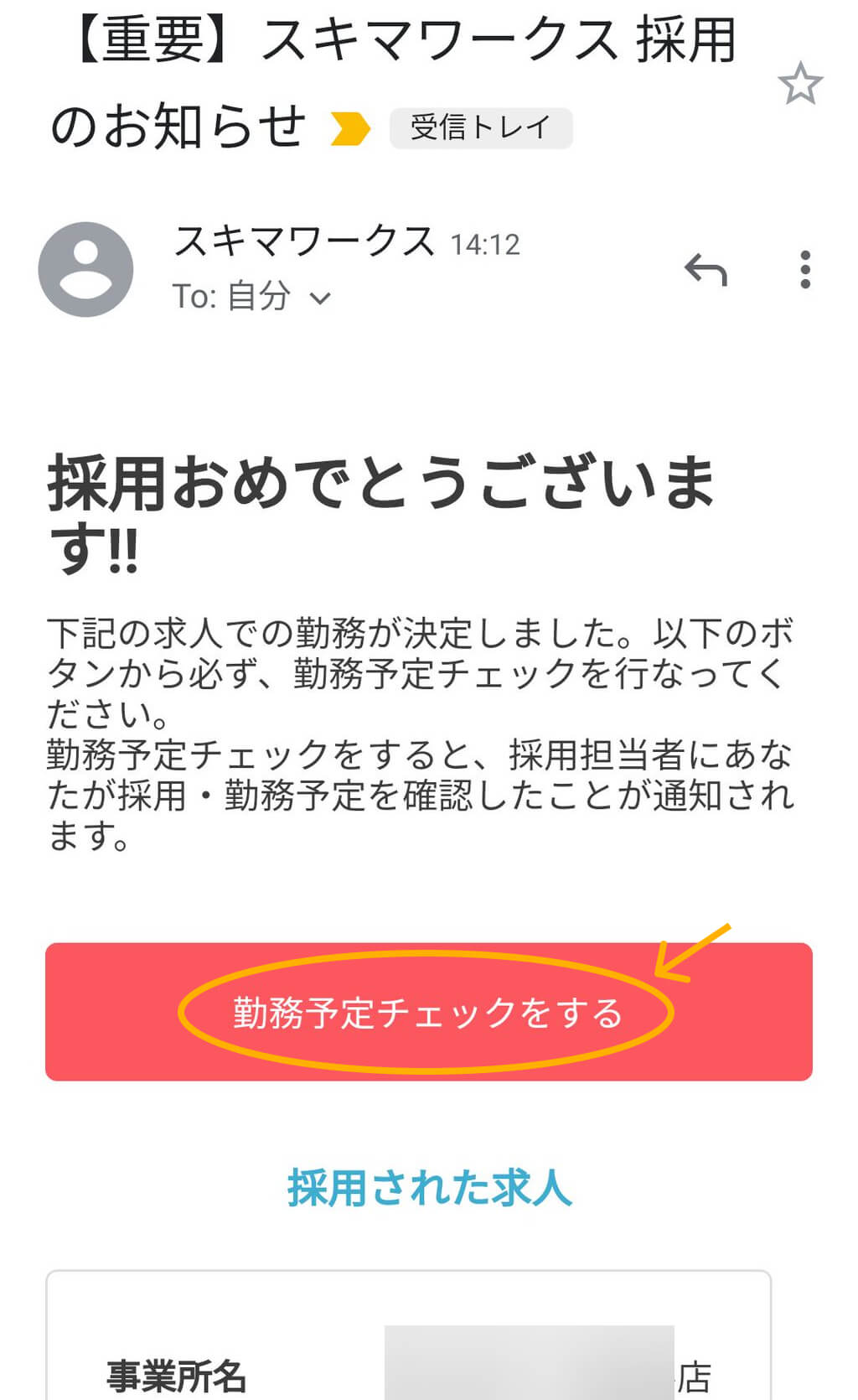
Task: Tap the 勤務予定チェックをする button
Action: pos(428,1012)
